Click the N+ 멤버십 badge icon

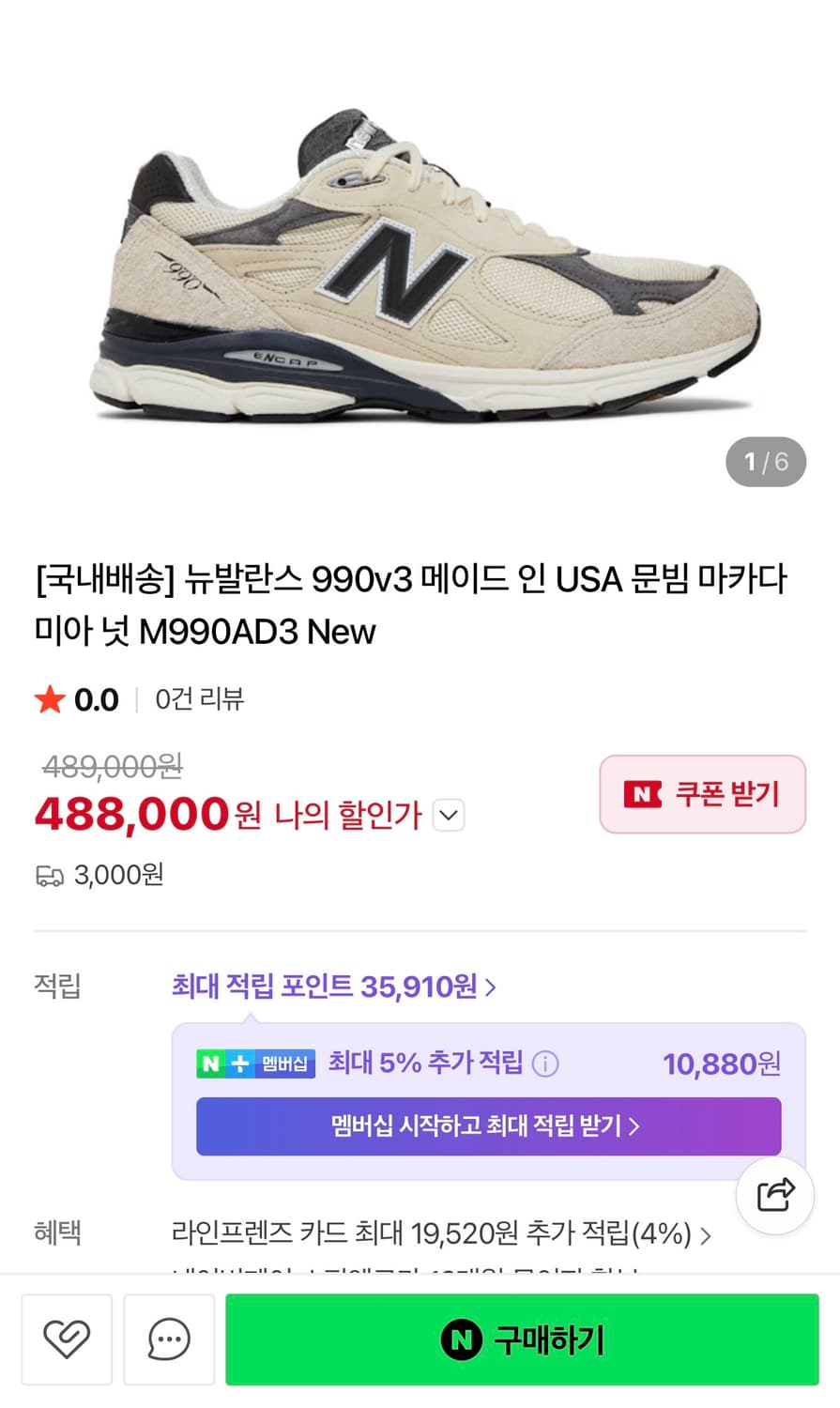[254, 1064]
